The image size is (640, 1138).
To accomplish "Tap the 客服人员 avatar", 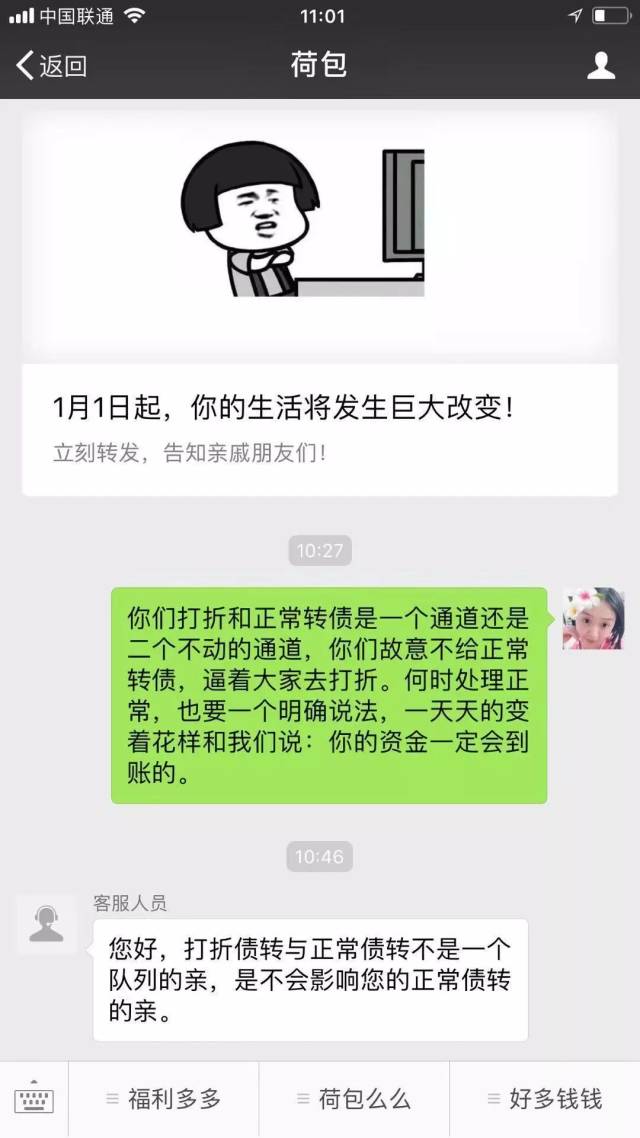I will click(x=46, y=924).
